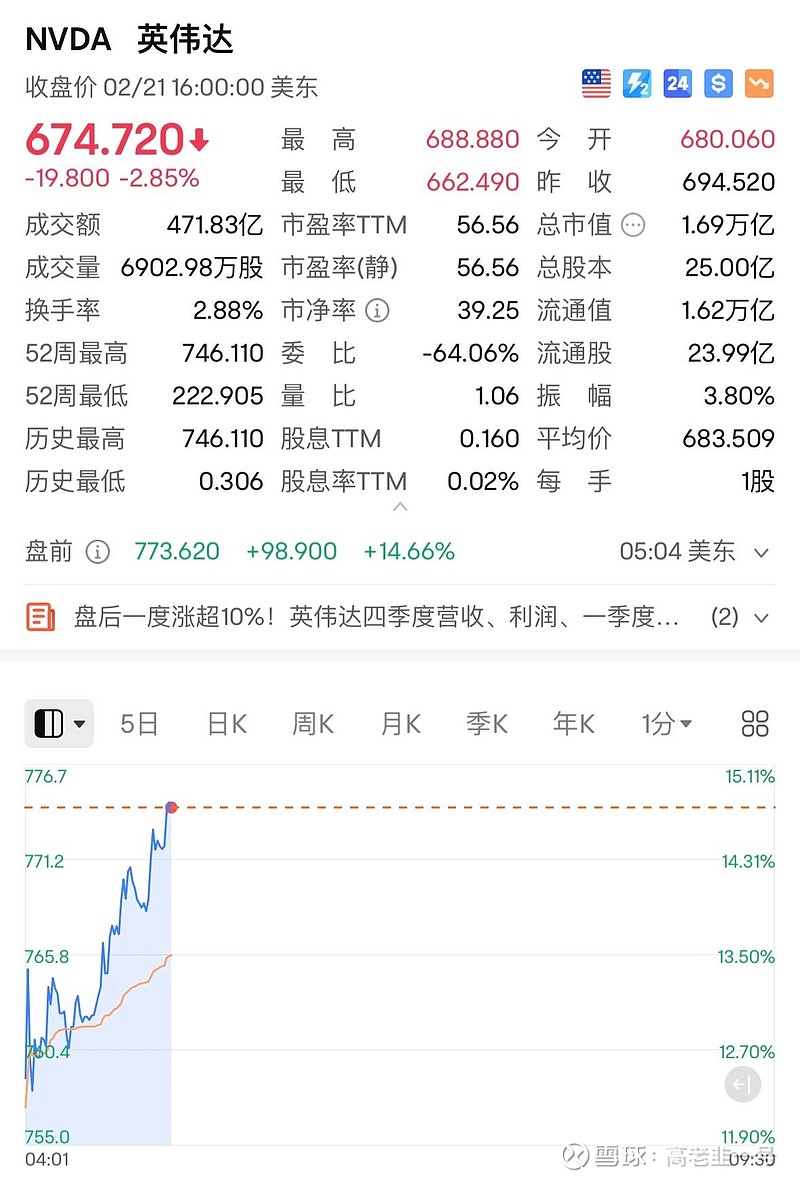Open the 1分 interval dropdown
This screenshot has width=800, height=1181.
666,723
